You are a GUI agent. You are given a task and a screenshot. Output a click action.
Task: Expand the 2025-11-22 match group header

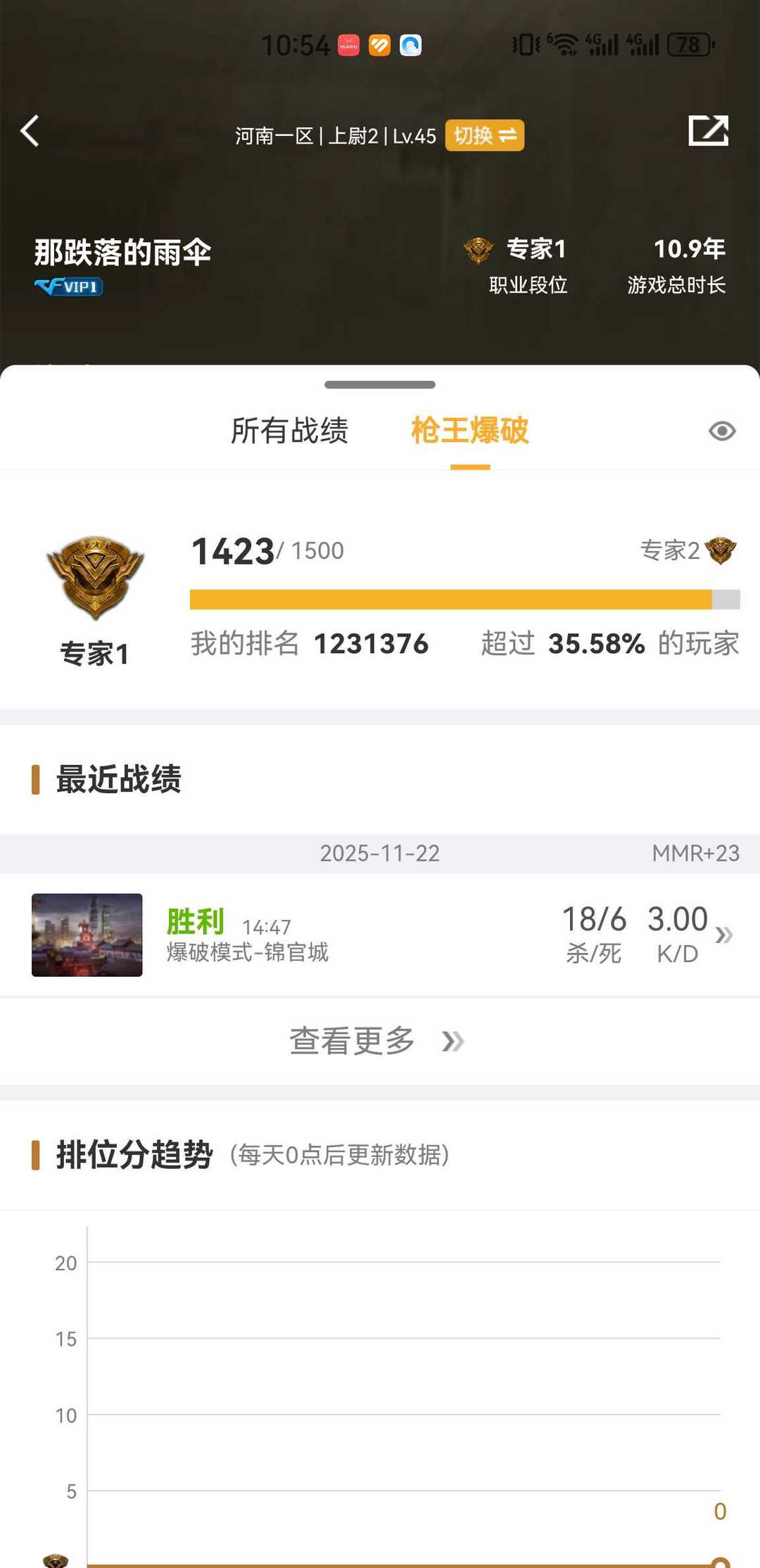[x=380, y=854]
